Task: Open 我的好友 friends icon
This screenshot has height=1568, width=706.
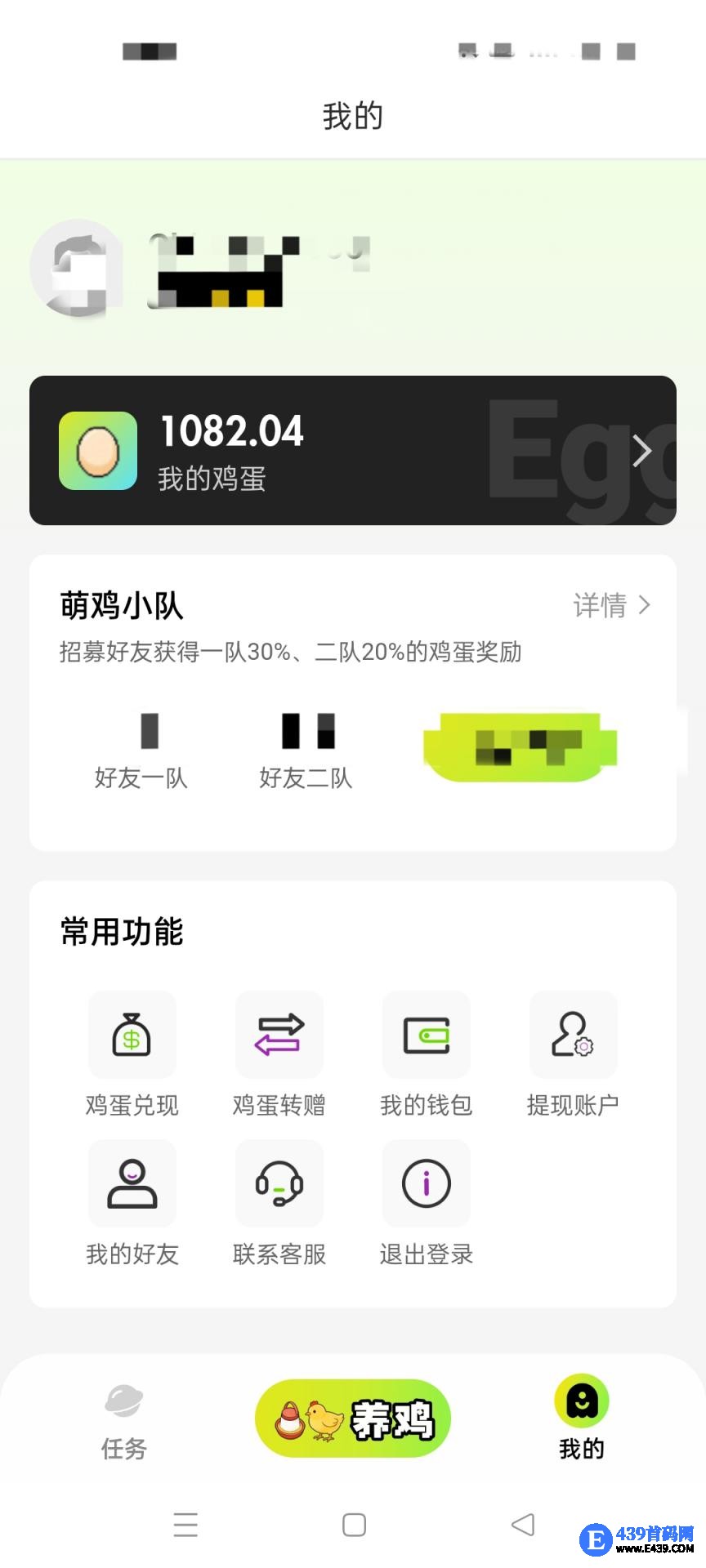Action: point(132,1183)
